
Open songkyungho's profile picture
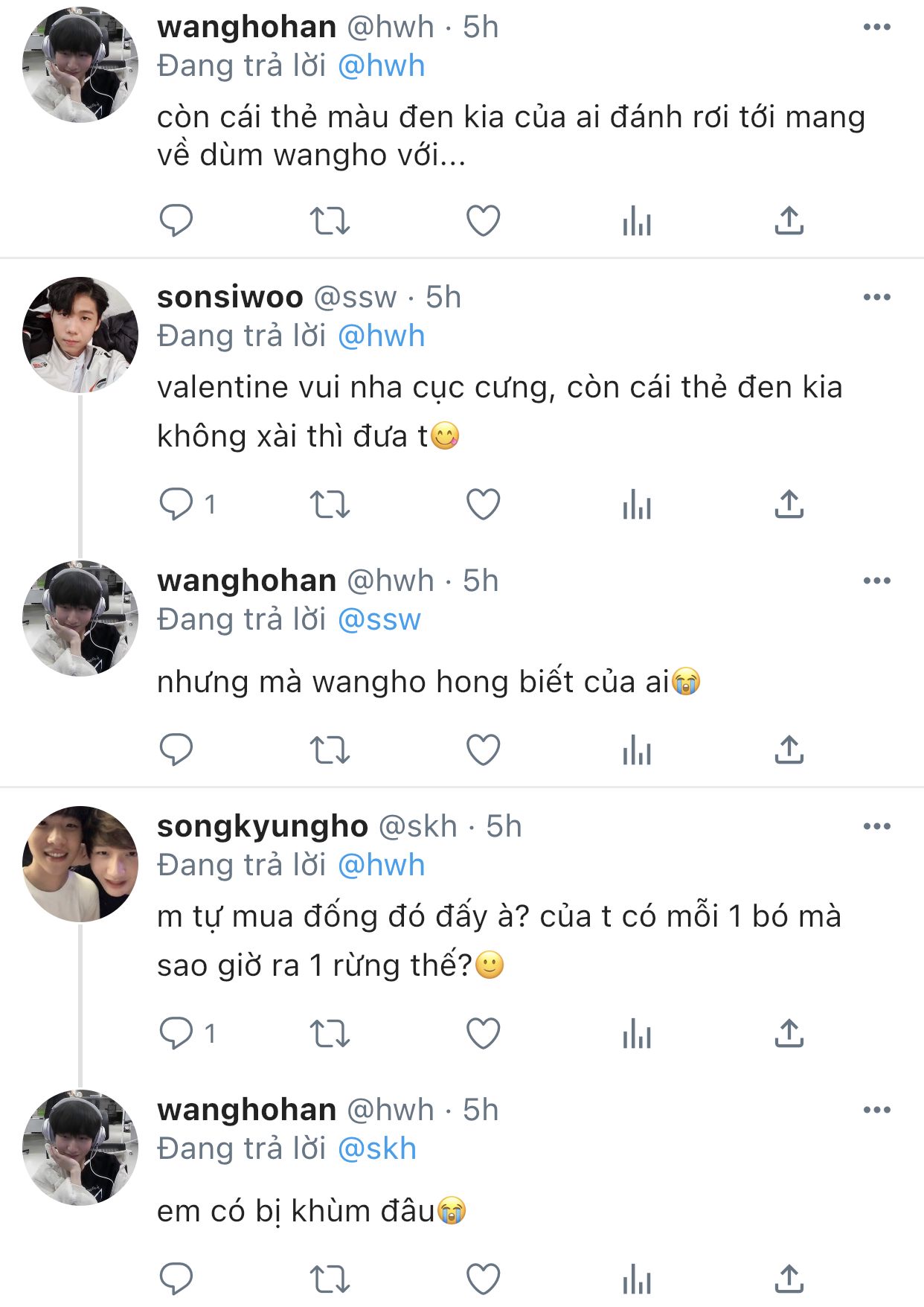[80, 864]
